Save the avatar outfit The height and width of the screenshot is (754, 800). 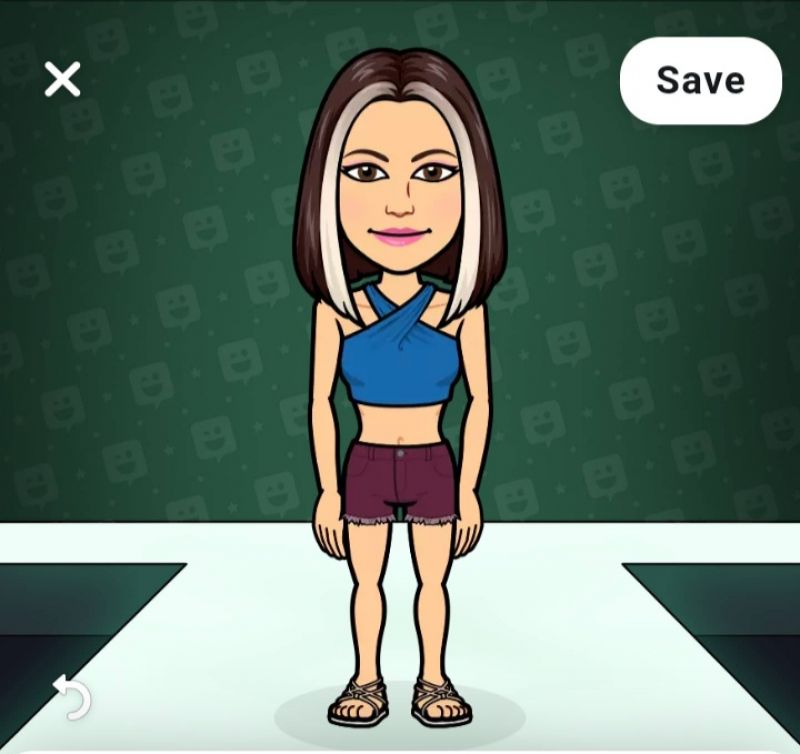tap(700, 81)
